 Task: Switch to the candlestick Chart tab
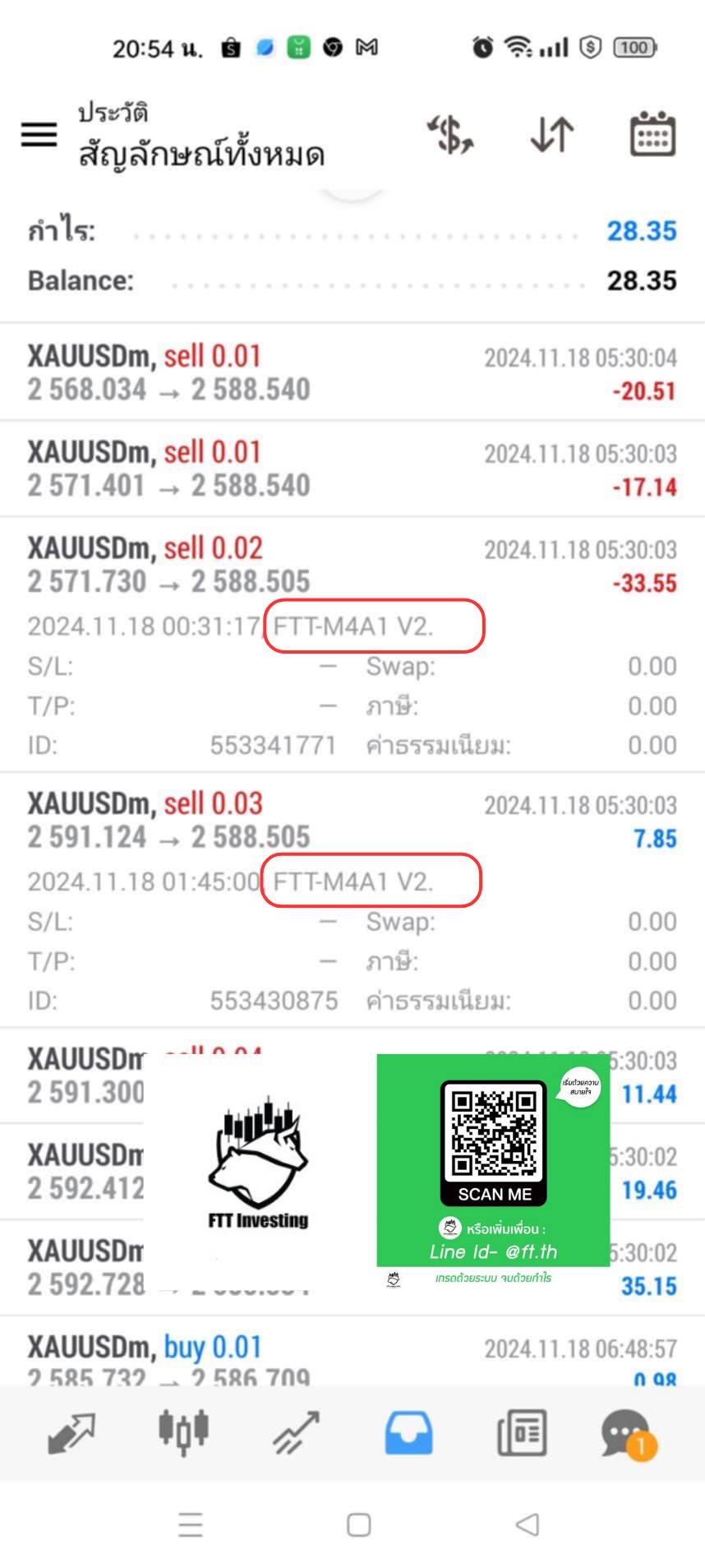click(x=183, y=1432)
